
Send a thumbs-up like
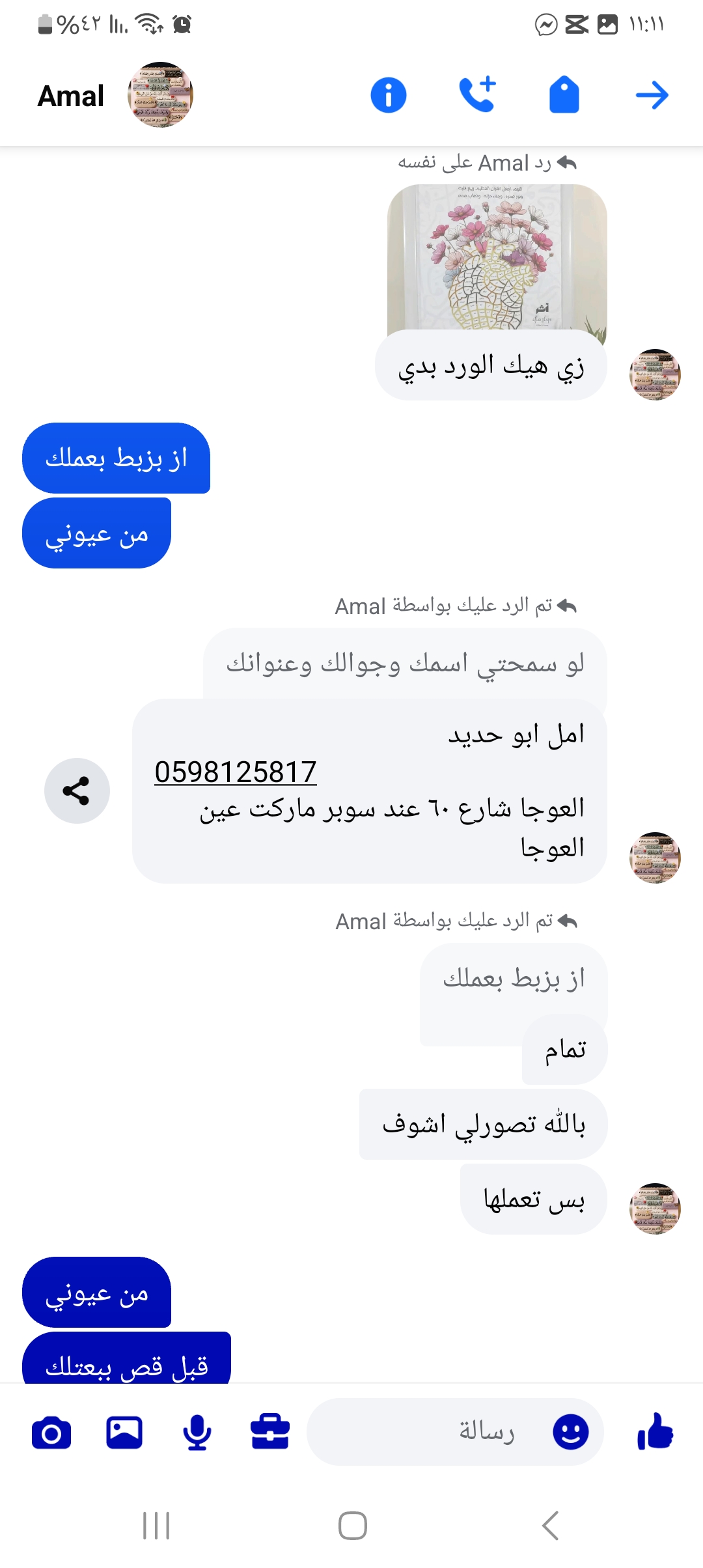(655, 1432)
